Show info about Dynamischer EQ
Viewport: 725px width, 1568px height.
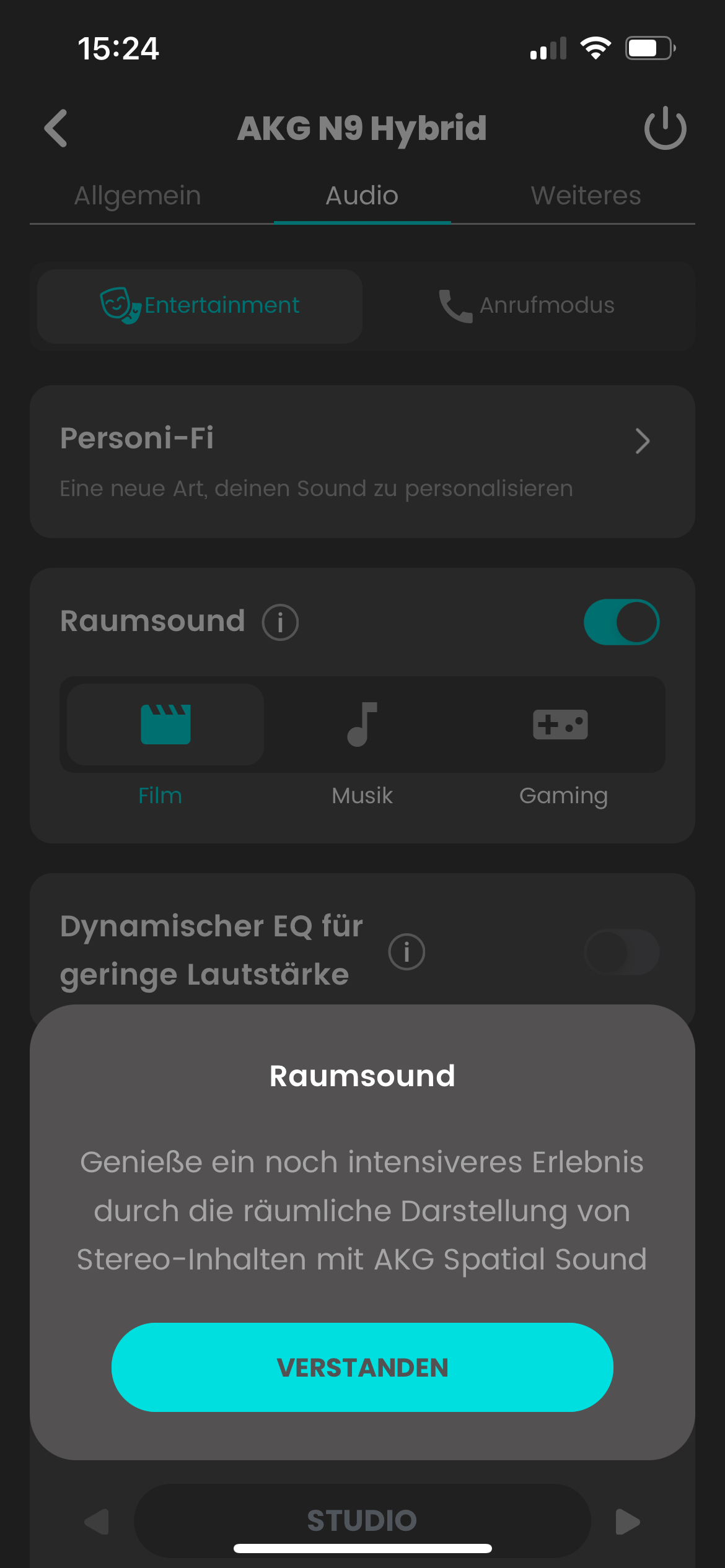pos(406,952)
